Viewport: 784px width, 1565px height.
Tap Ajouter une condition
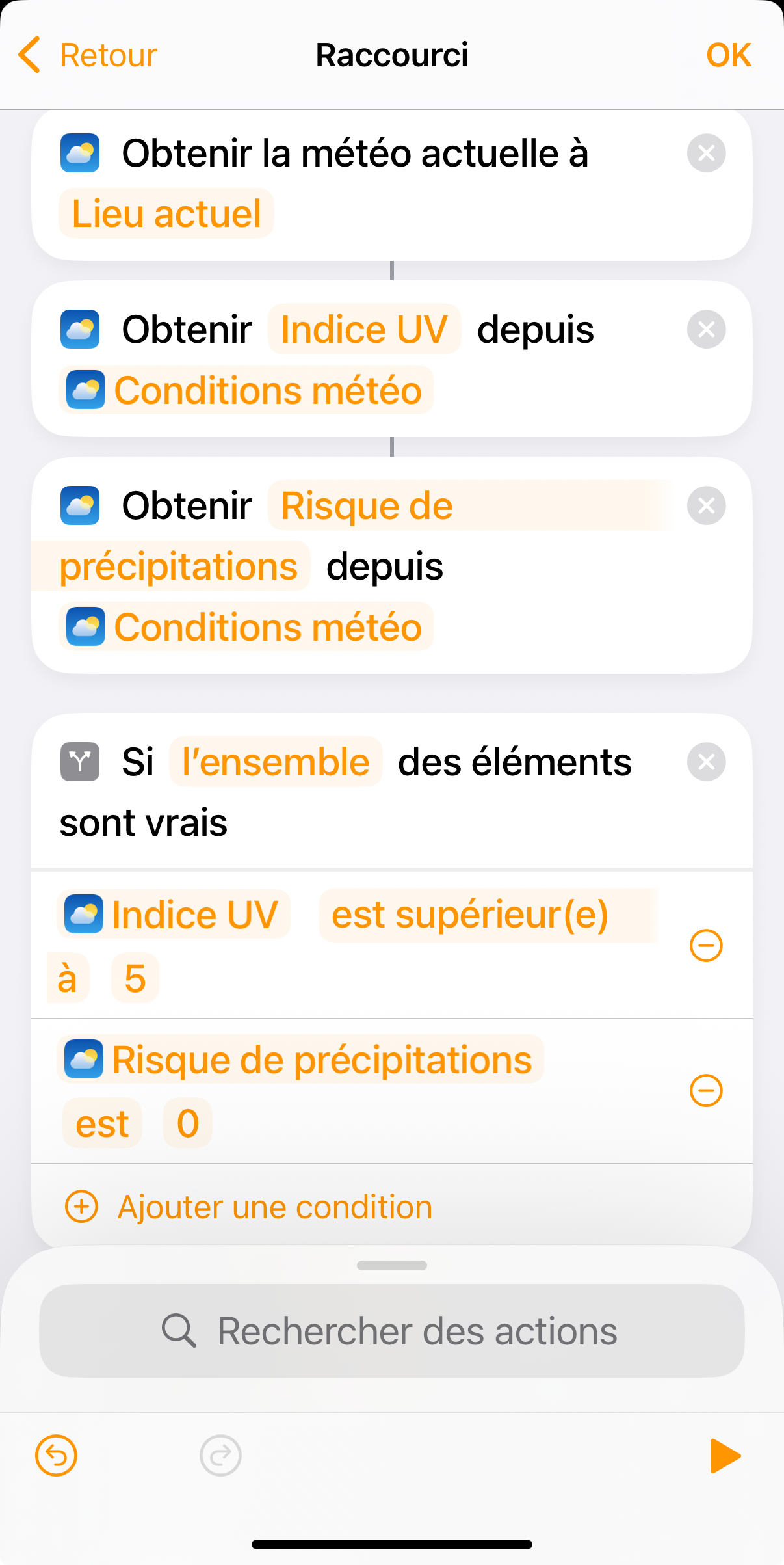[249, 1207]
